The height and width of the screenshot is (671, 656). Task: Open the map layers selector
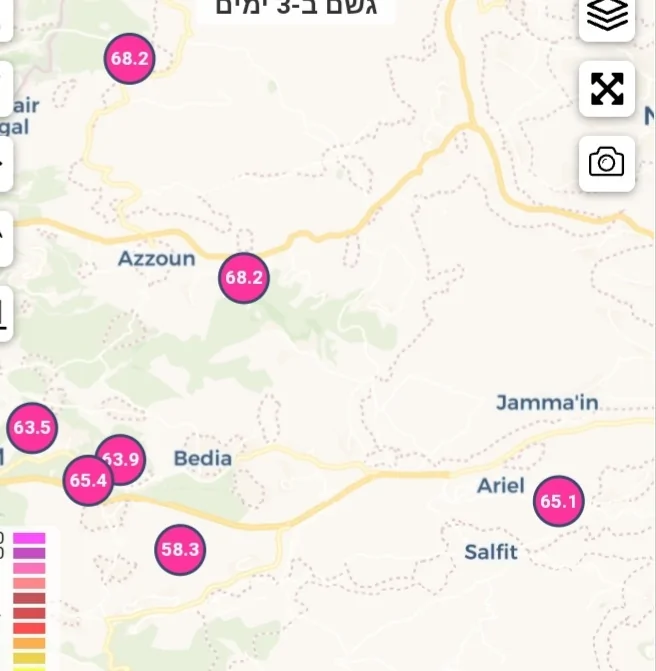click(606, 15)
